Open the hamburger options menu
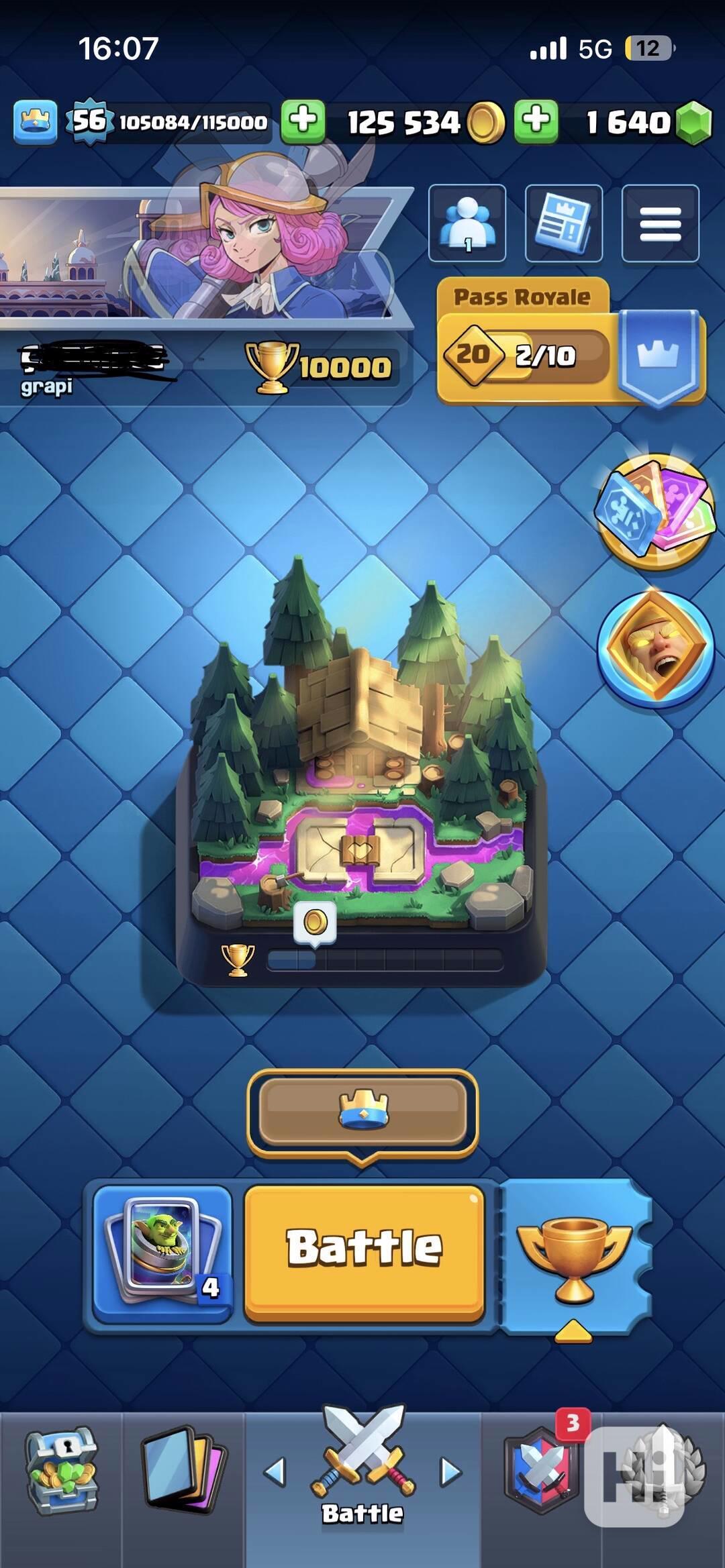Viewport: 725px width, 1568px height. pyautogui.click(x=660, y=223)
